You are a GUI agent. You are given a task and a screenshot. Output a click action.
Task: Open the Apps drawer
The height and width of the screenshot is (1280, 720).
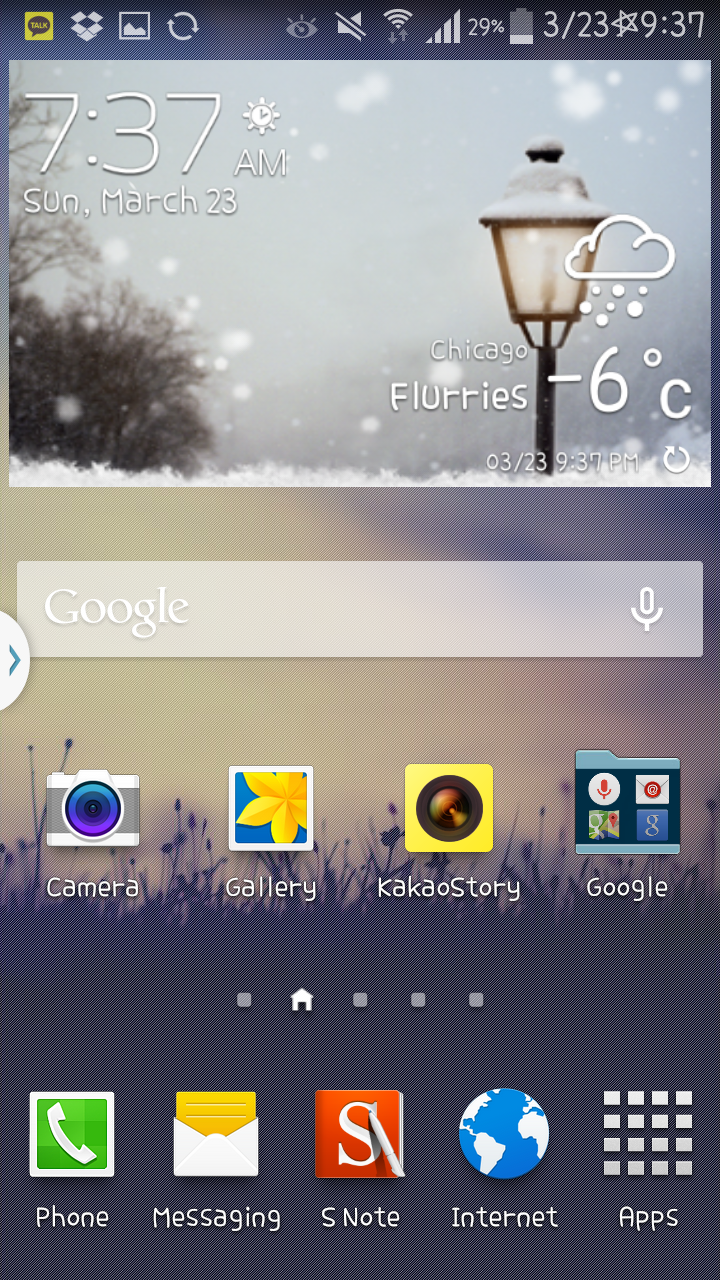pos(648,1134)
